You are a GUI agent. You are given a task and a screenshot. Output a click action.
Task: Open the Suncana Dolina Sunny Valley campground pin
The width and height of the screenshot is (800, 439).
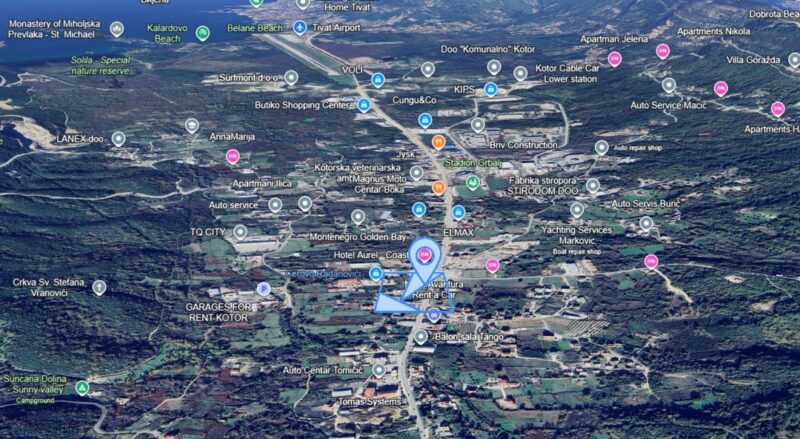(x=83, y=388)
